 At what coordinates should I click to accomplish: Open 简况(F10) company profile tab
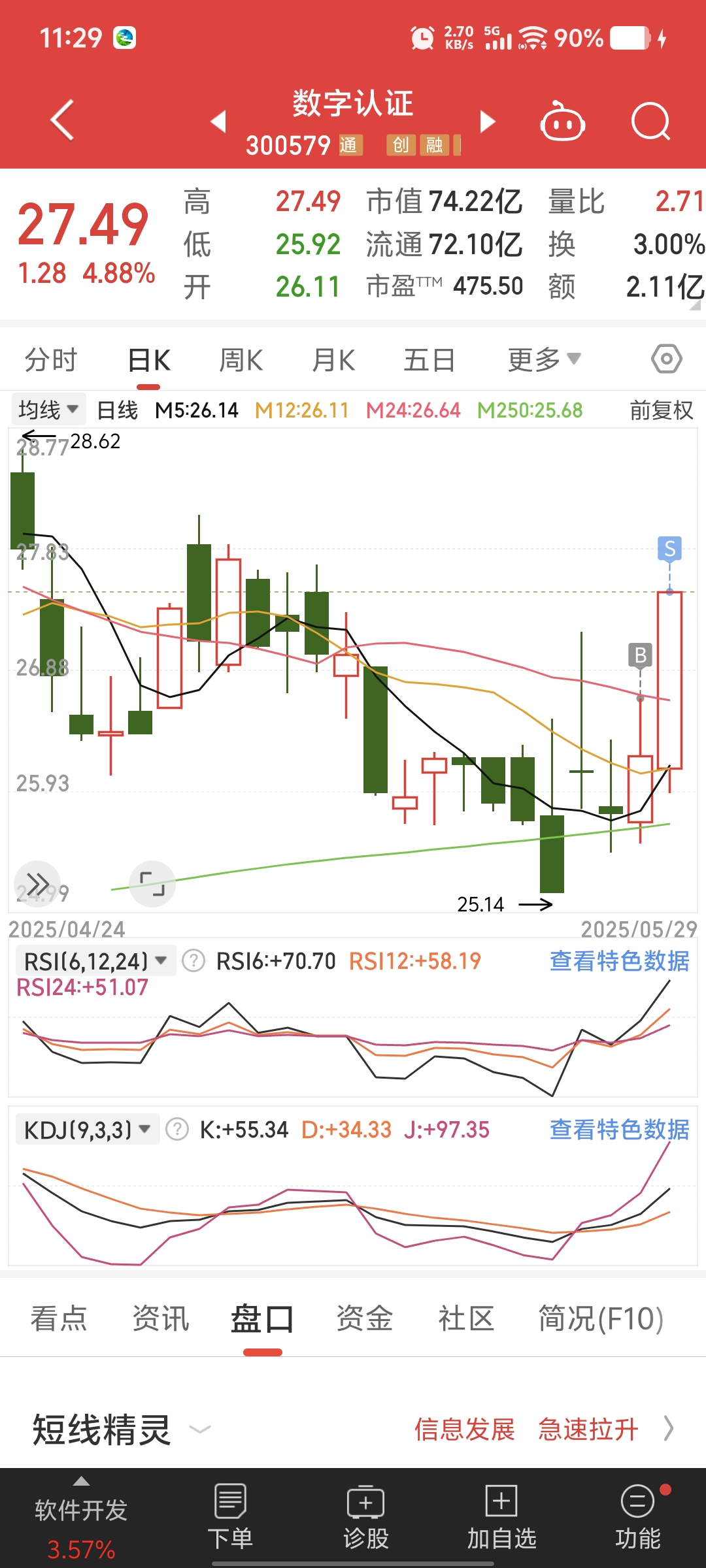[600, 1318]
